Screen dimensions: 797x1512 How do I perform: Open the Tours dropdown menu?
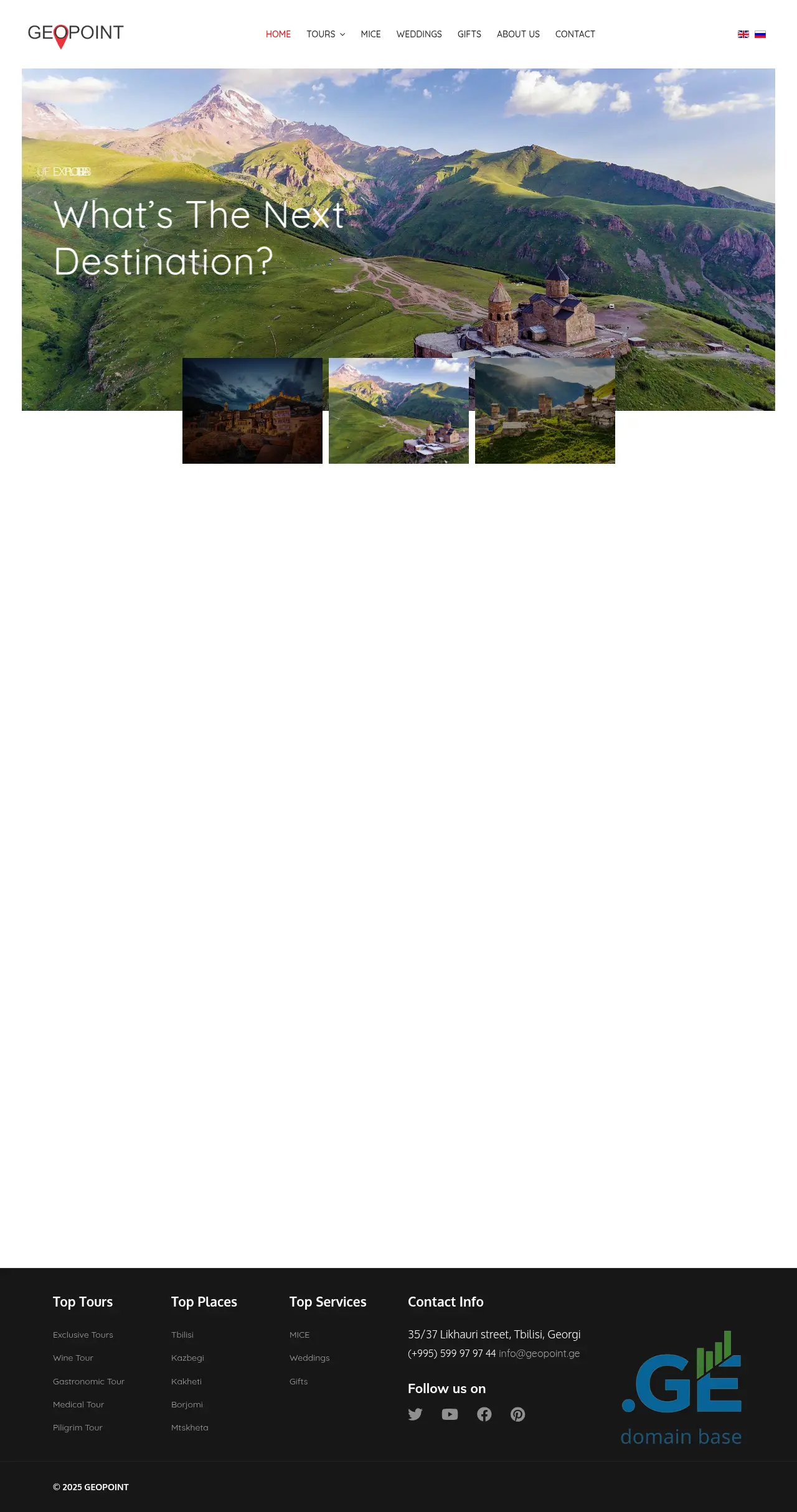coord(325,34)
